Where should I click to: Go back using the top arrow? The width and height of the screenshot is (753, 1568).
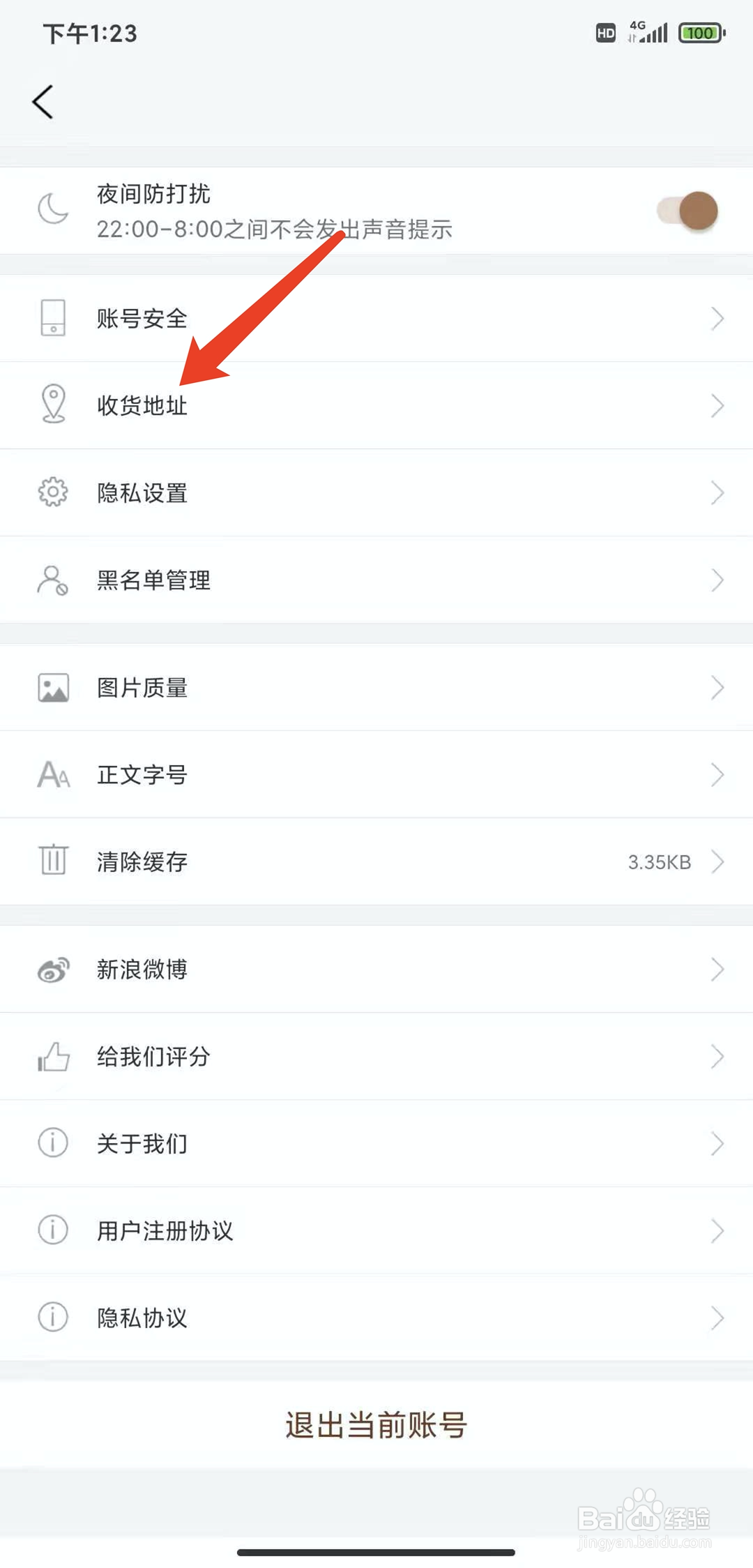(x=43, y=102)
